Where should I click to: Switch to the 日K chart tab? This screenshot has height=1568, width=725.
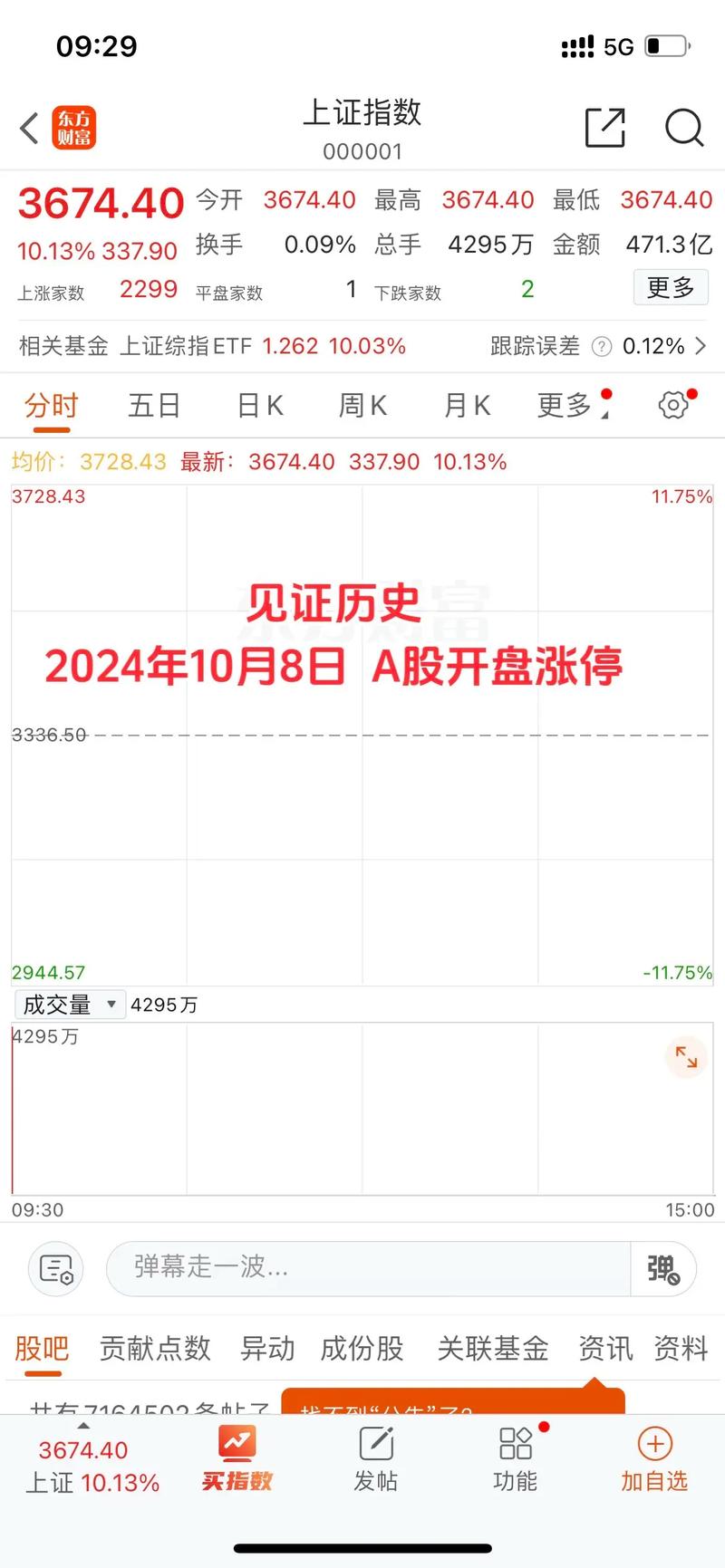(258, 405)
